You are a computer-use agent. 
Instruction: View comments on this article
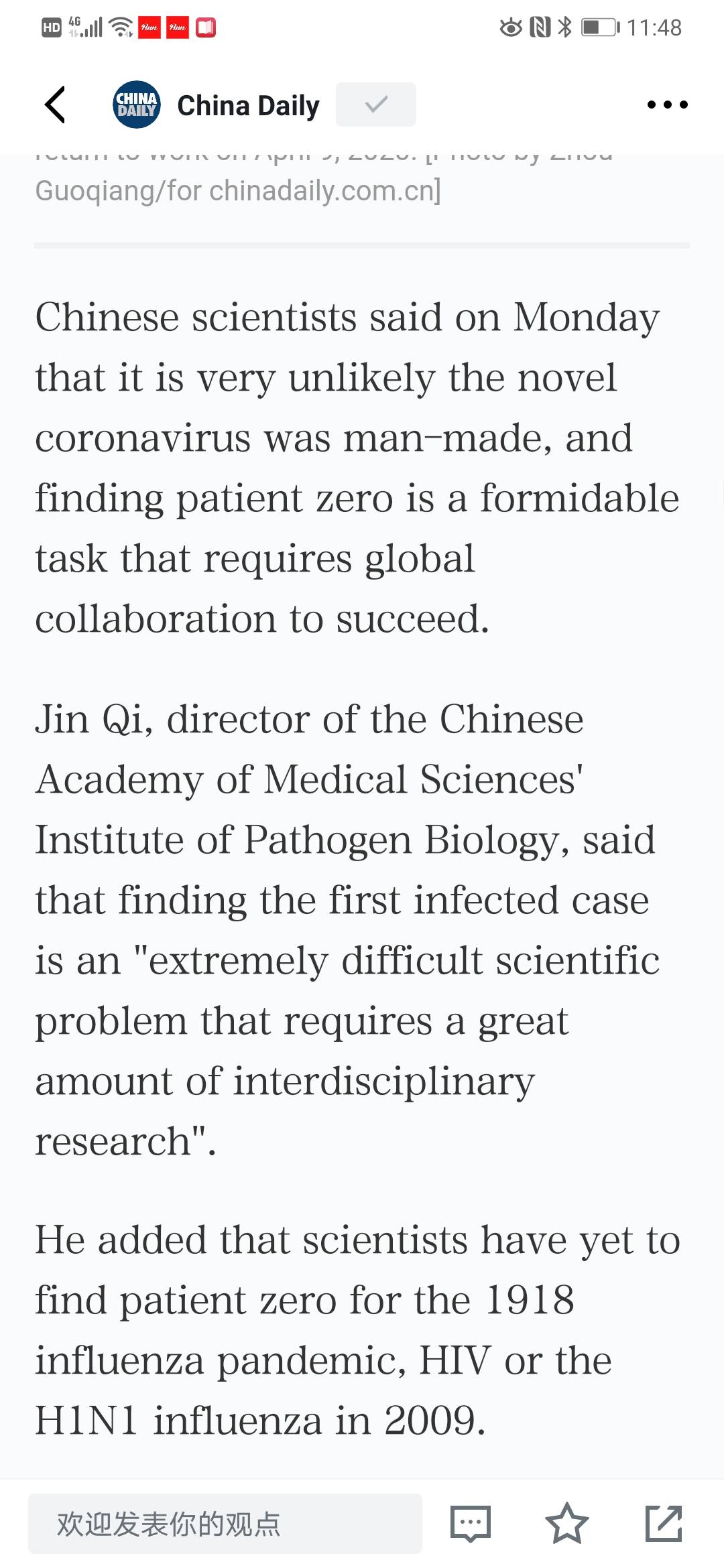(x=471, y=1523)
